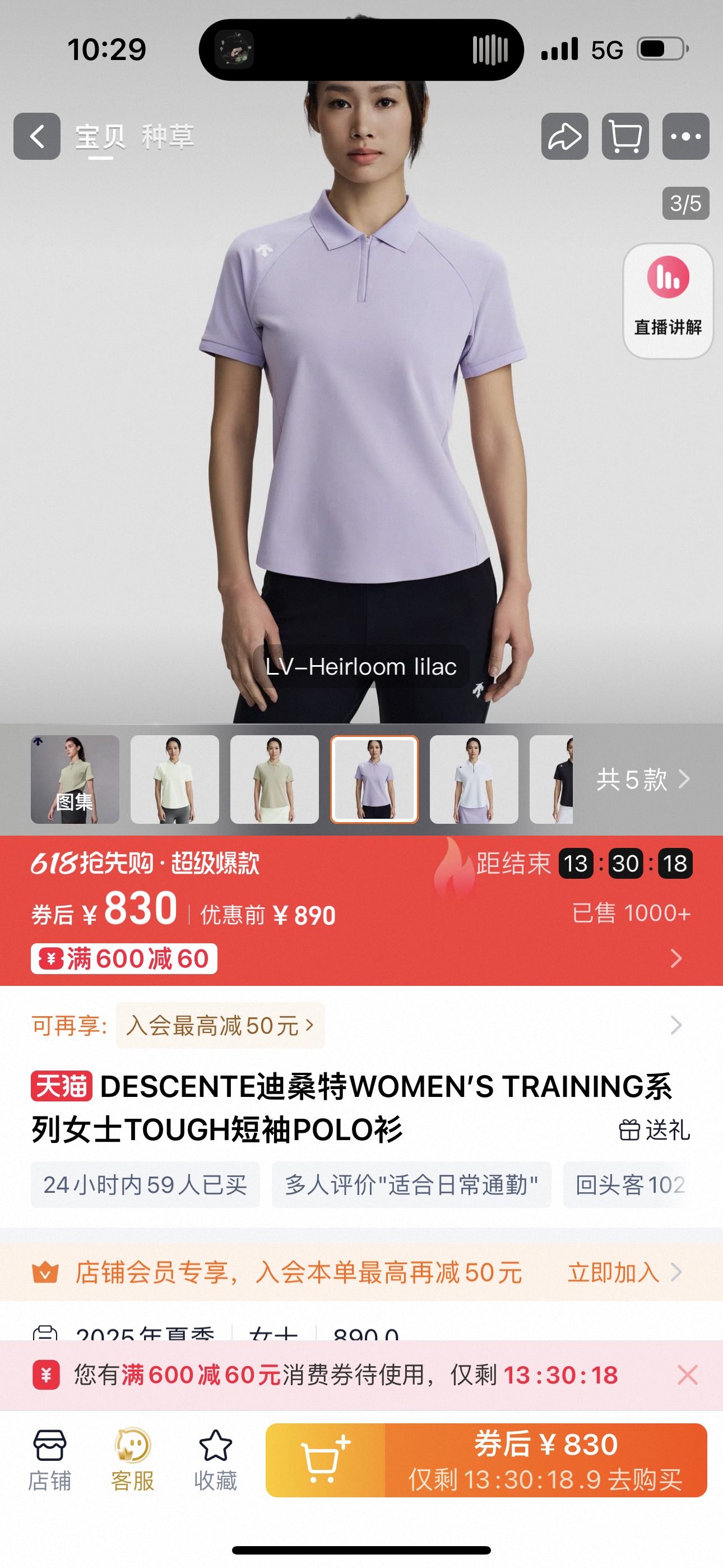
Task: Open the 满600减60 coupon details
Action: 124,959
